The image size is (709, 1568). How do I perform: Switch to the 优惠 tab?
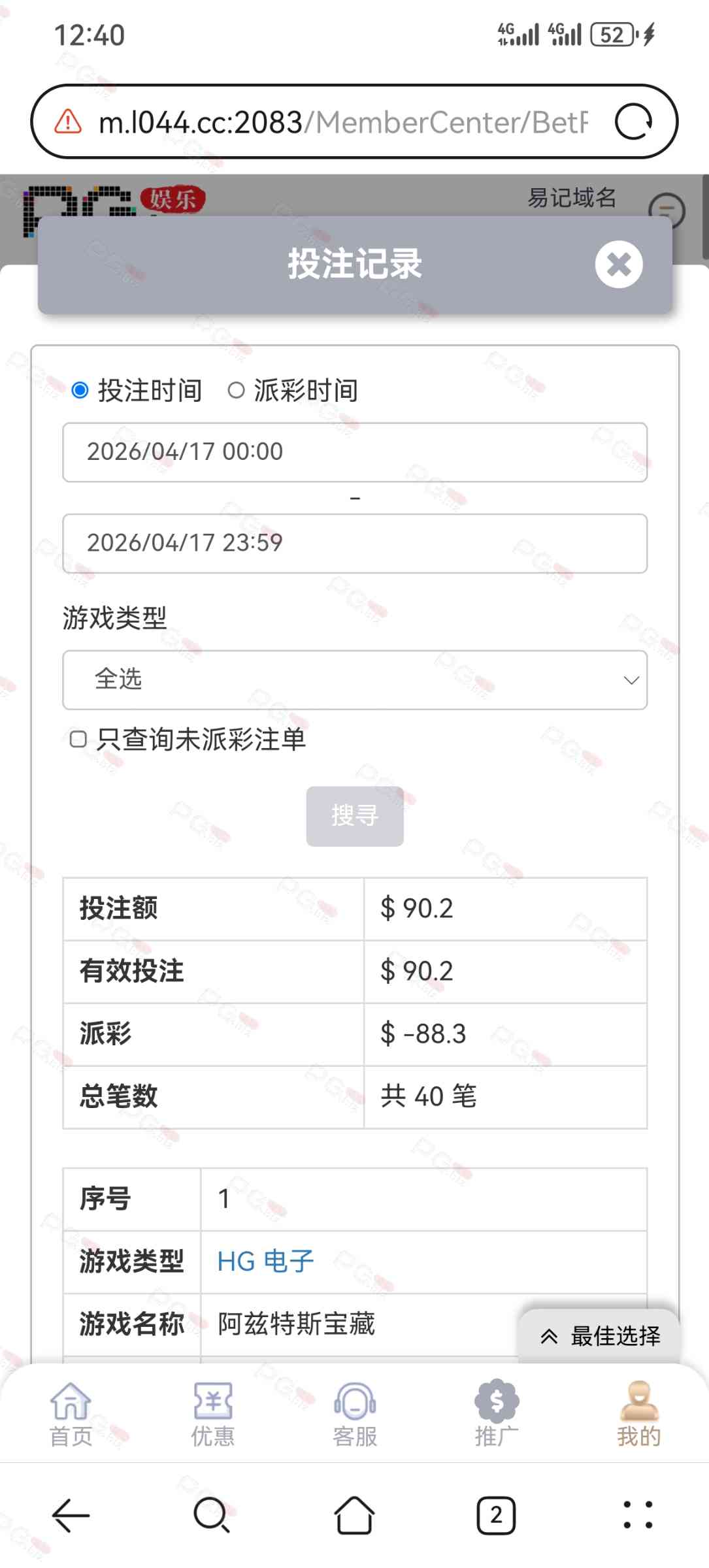pos(212,1414)
